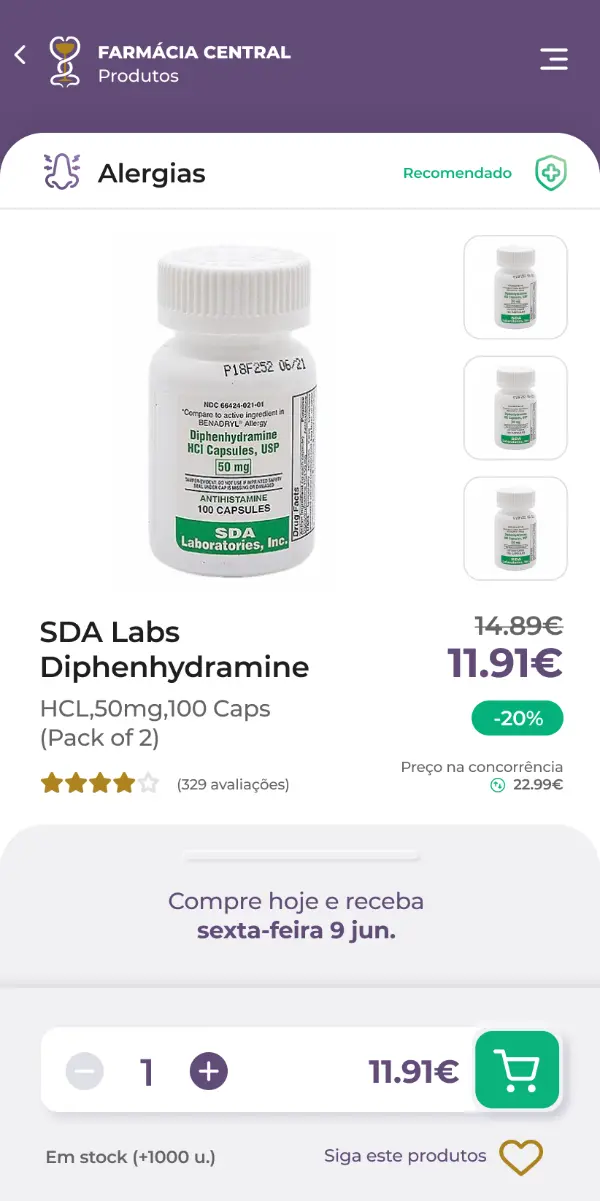Increase quantity with the plus button
Viewport: 600px width, 1201px height.
pyautogui.click(x=208, y=1072)
